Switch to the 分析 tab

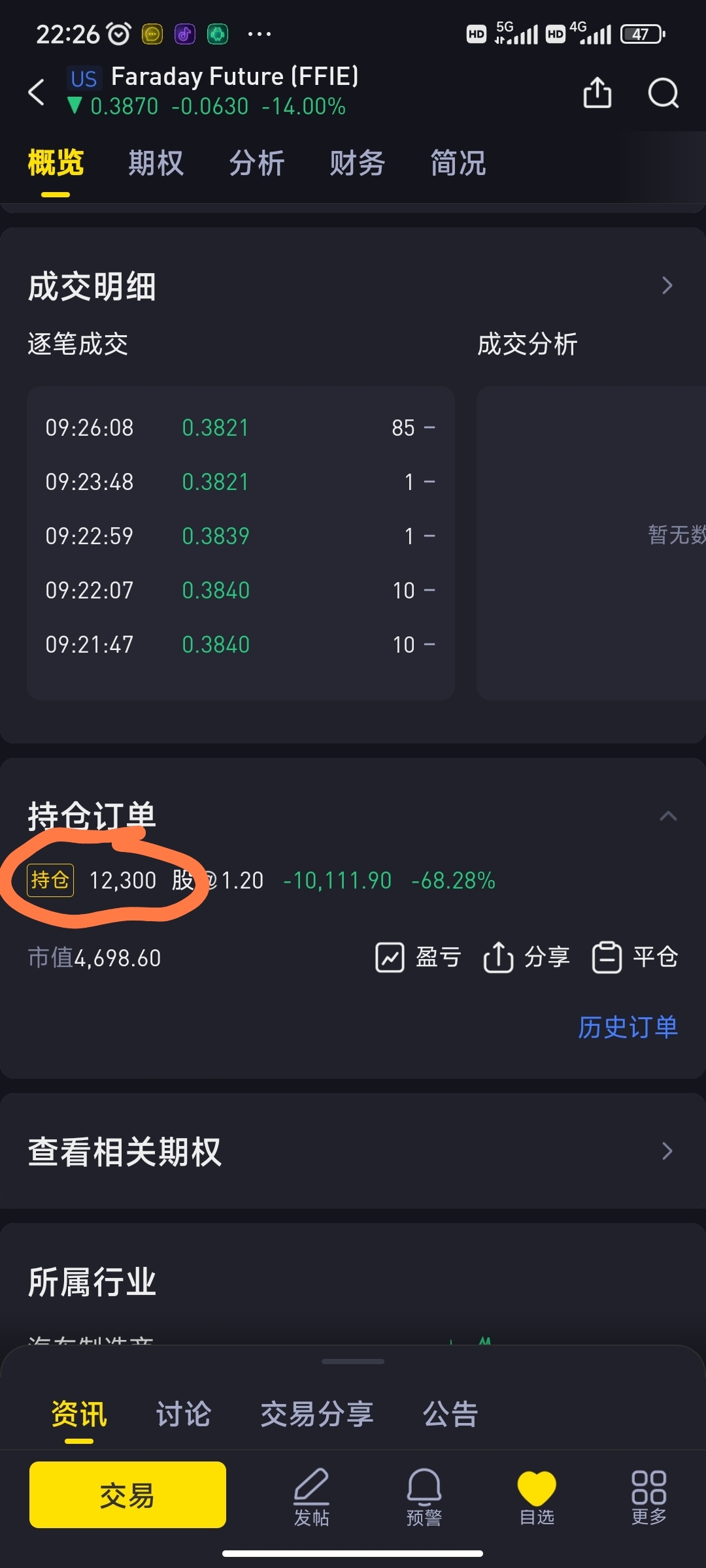[256, 163]
